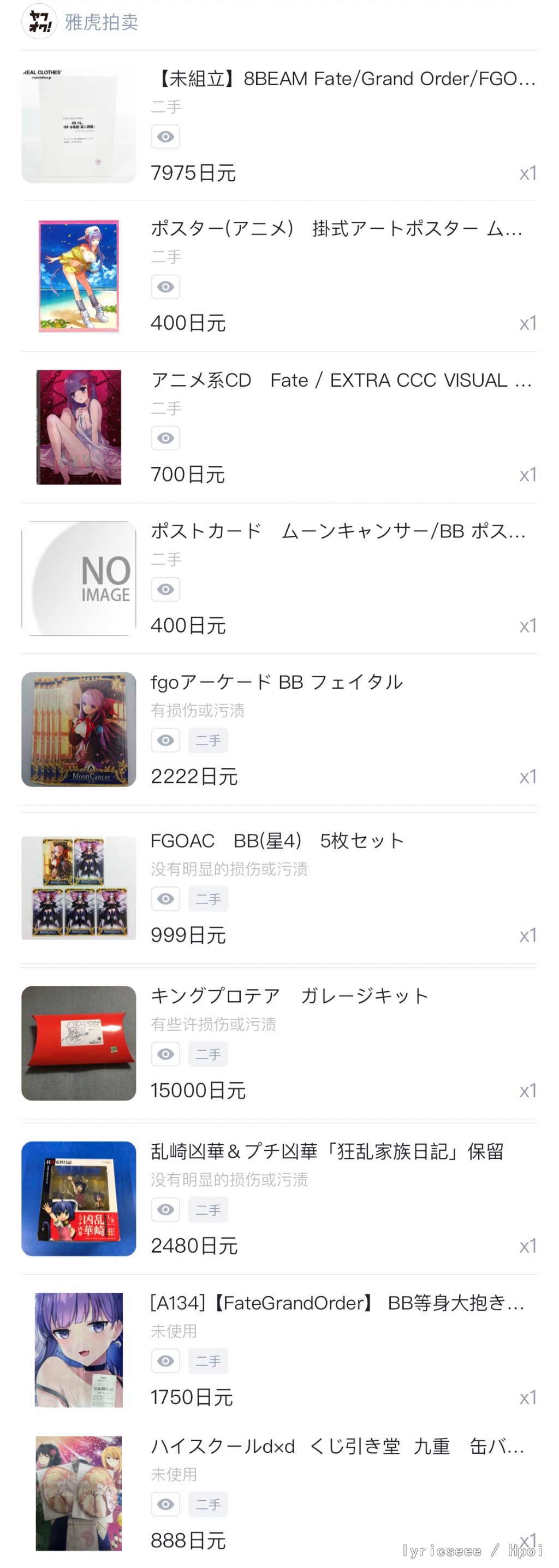Viewport: 559px width, 1568px height.
Task: View the [A134] BB等身大抱き item
Action: (x=337, y=1303)
